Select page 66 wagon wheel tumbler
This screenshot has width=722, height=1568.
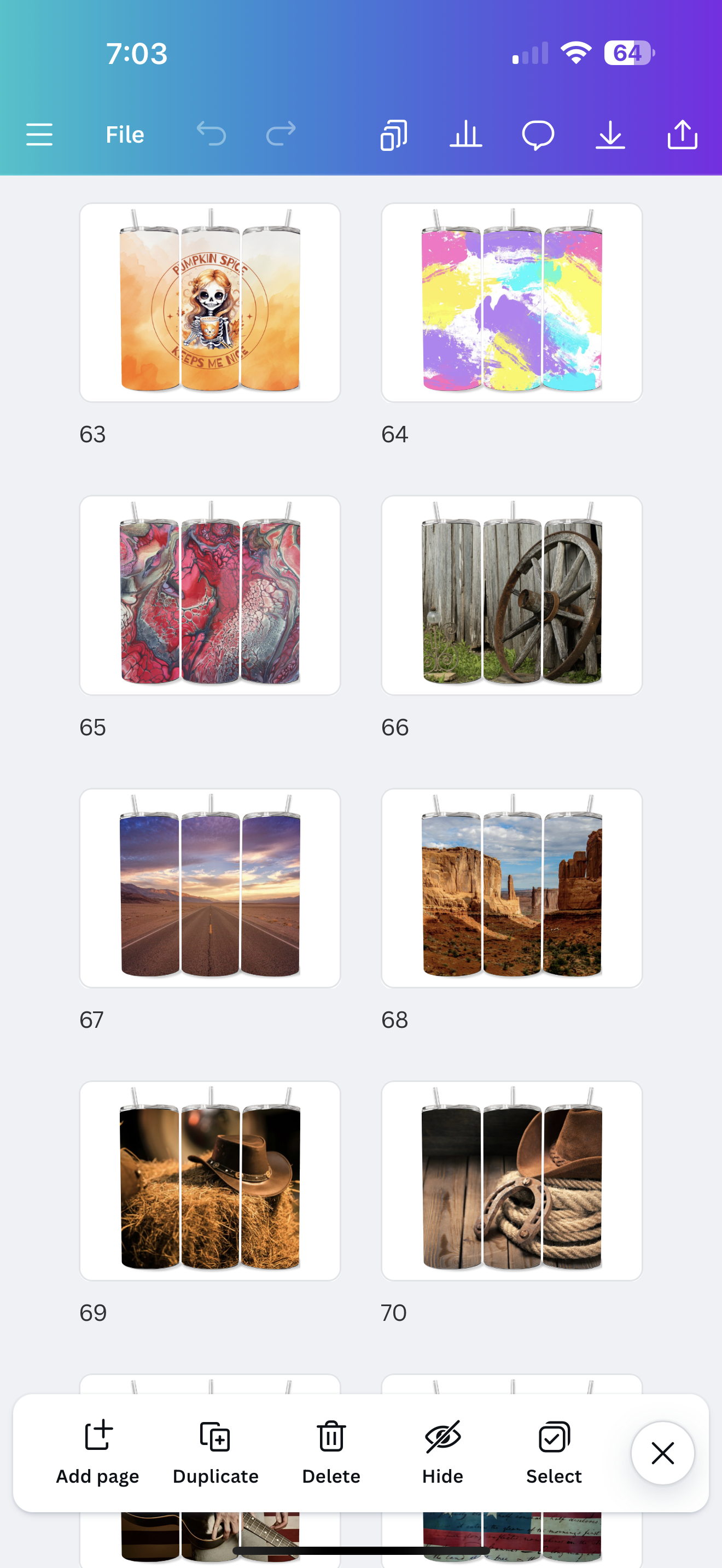point(511,595)
